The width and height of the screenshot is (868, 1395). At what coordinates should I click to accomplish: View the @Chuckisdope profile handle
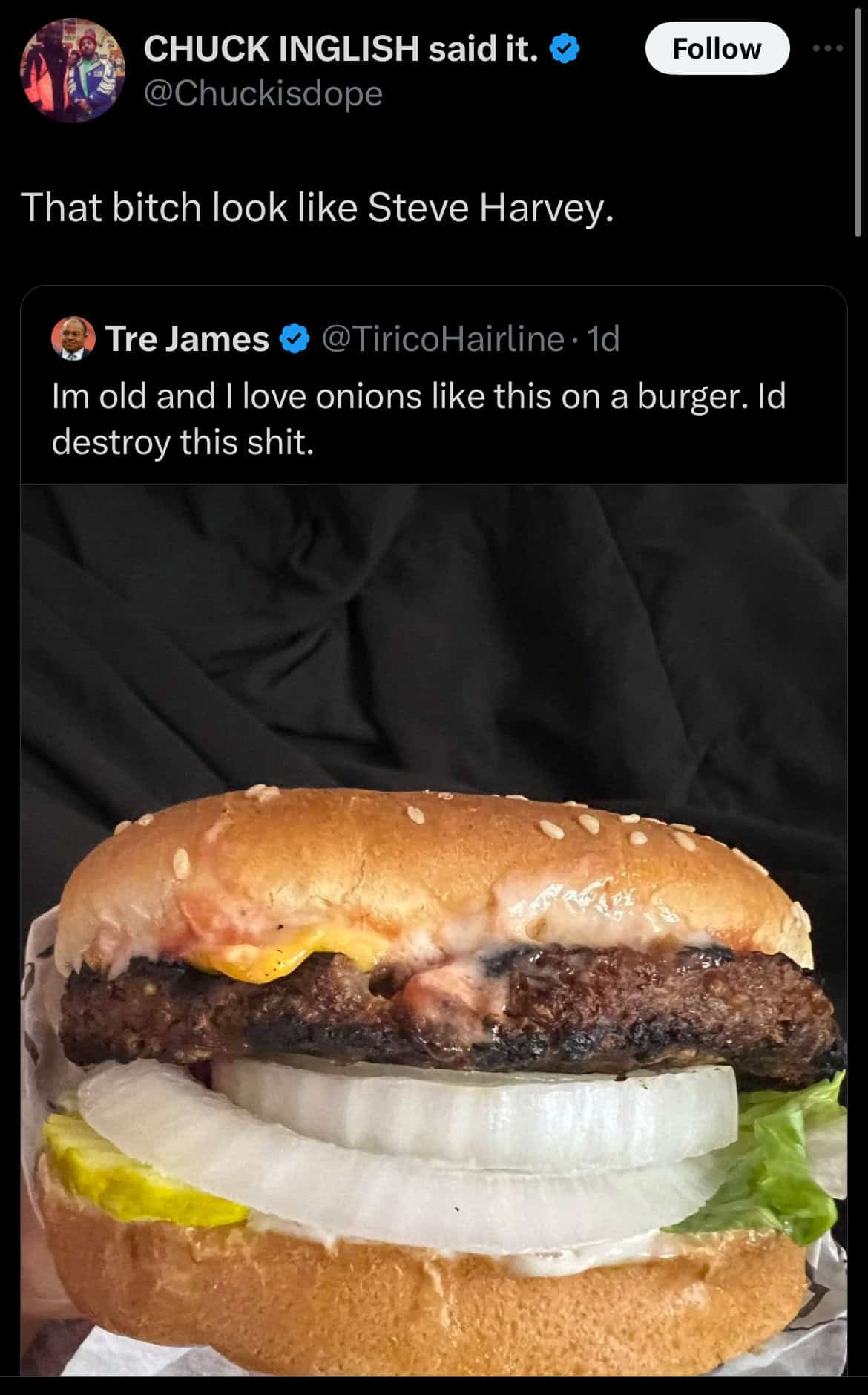tap(263, 93)
